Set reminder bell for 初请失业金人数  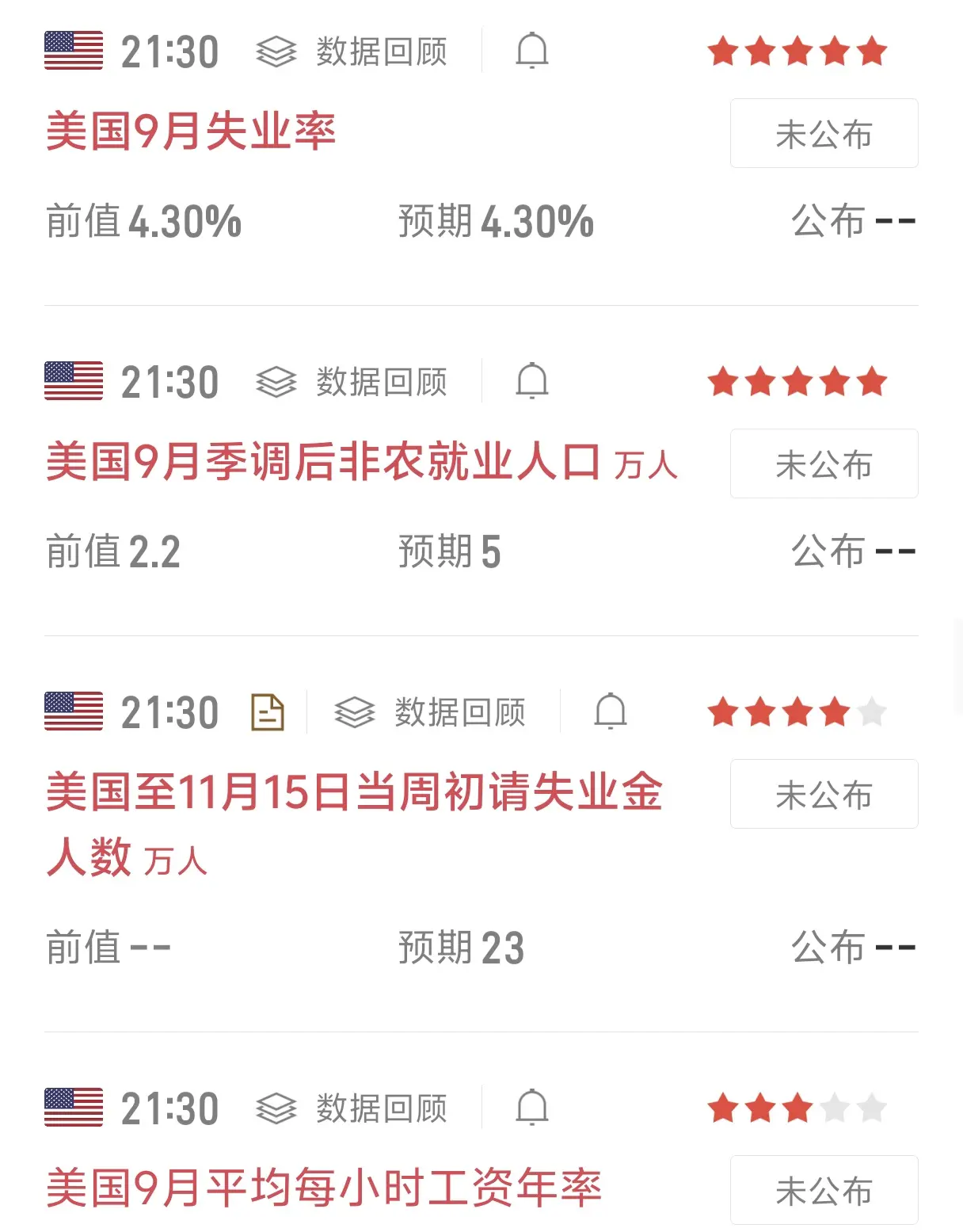[610, 712]
